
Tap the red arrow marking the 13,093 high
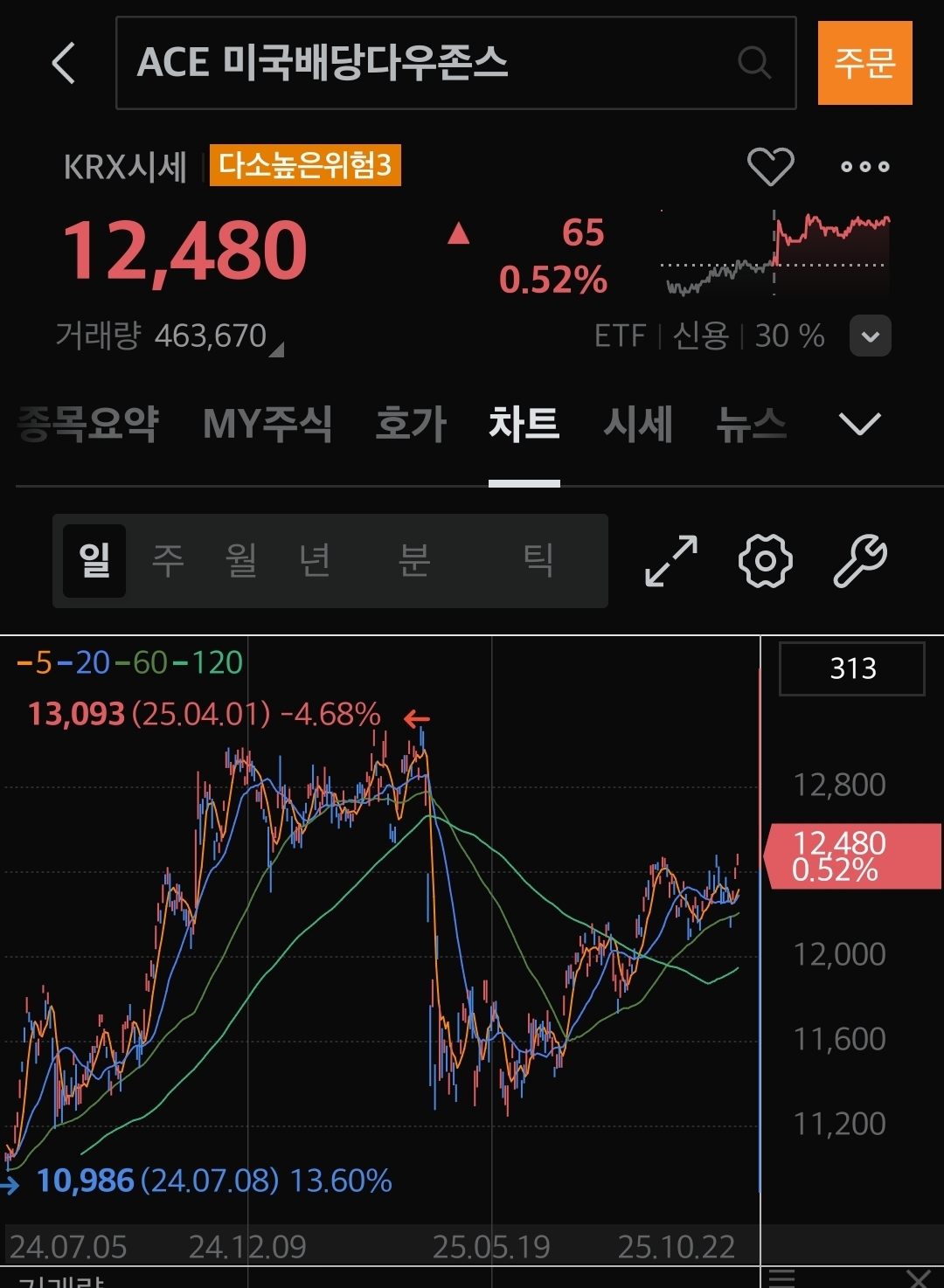[418, 717]
